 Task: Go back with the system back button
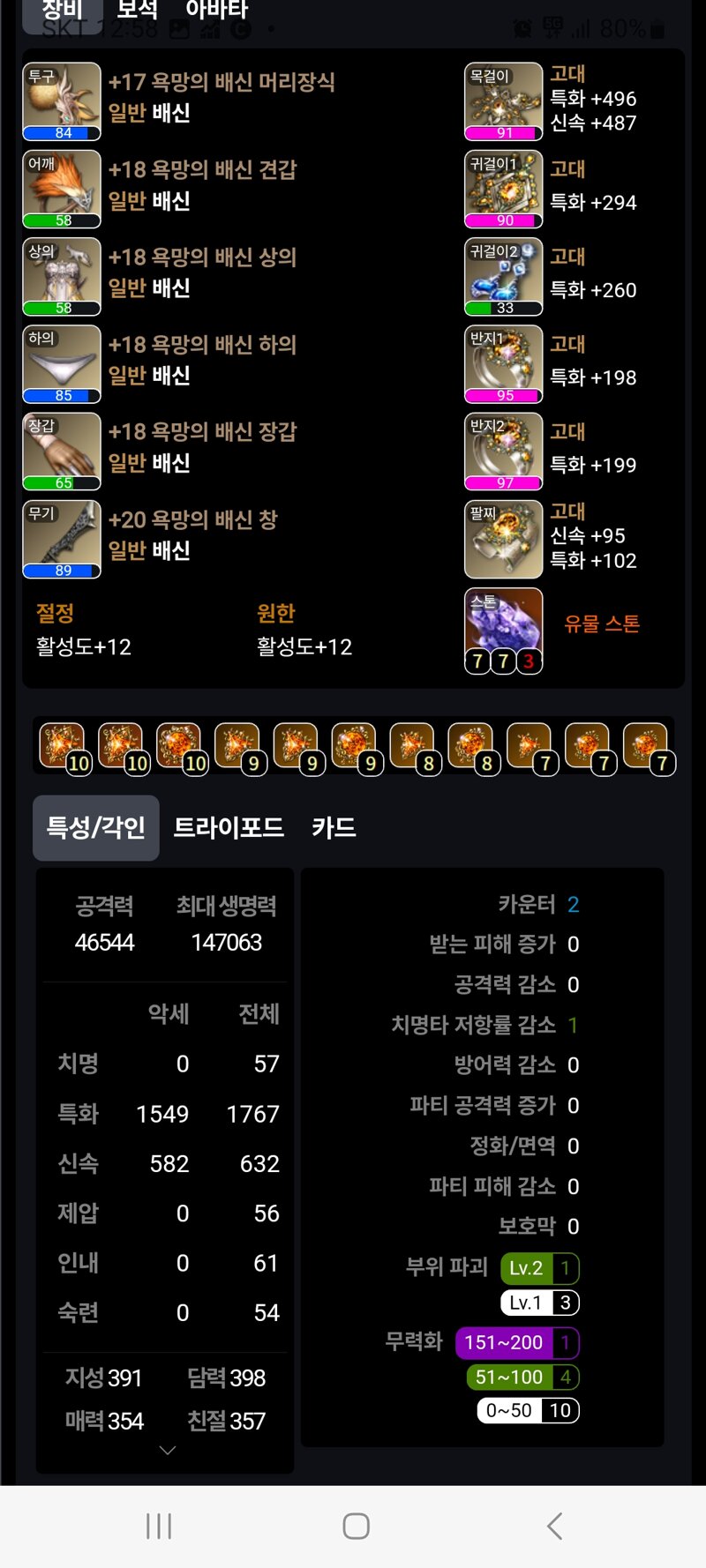554,1526
